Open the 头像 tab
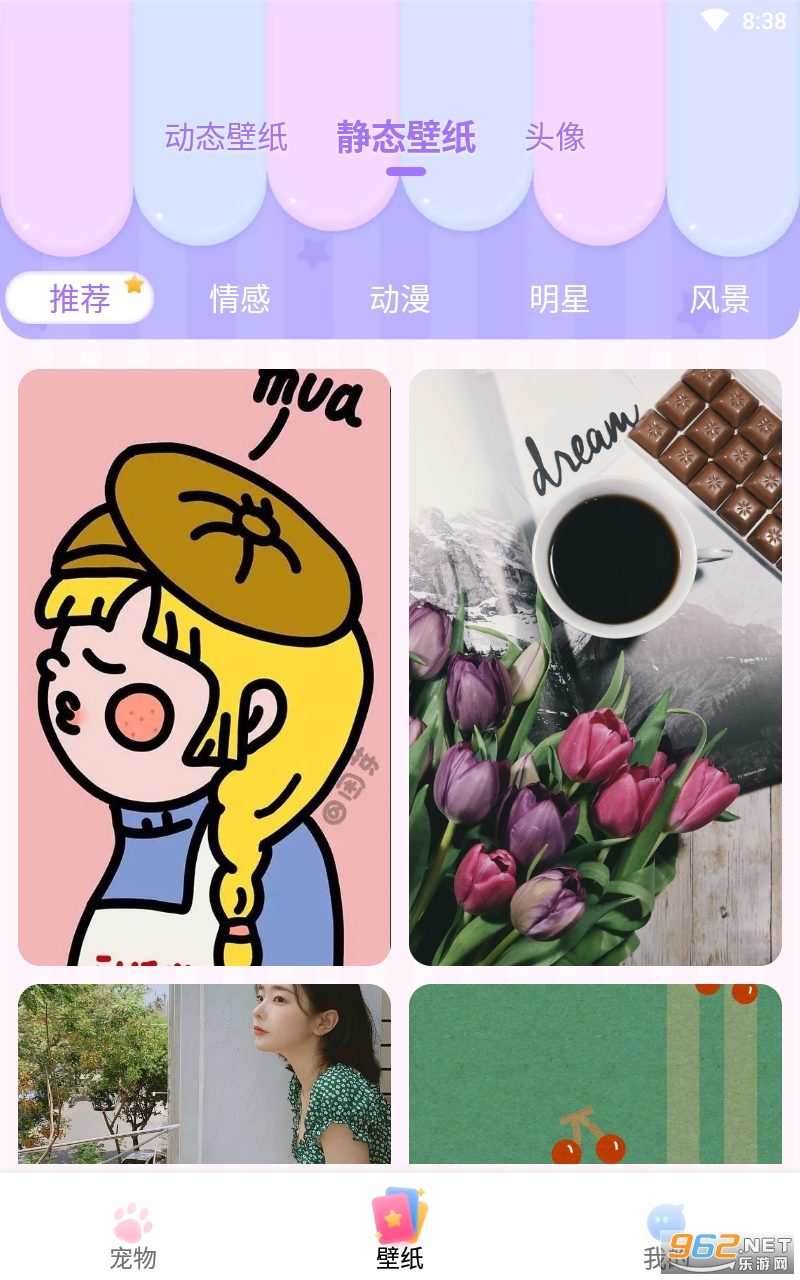The image size is (800, 1280). pos(555,137)
